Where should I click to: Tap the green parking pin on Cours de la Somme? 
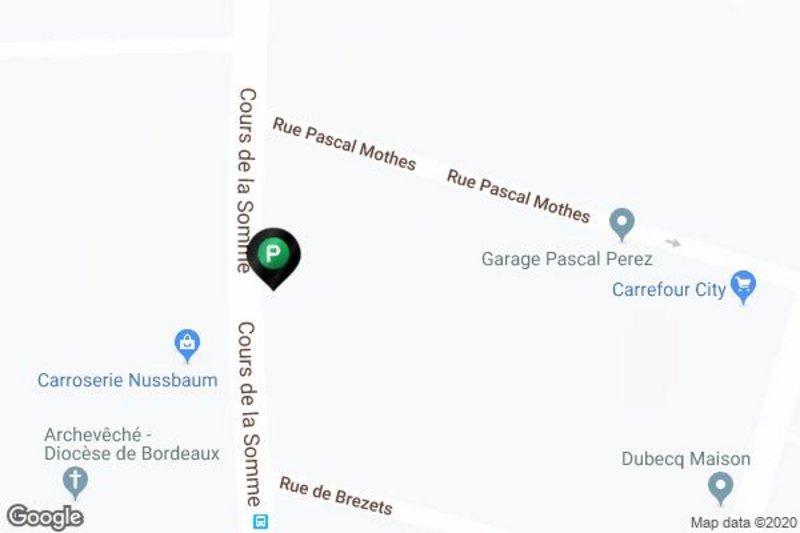tap(275, 256)
